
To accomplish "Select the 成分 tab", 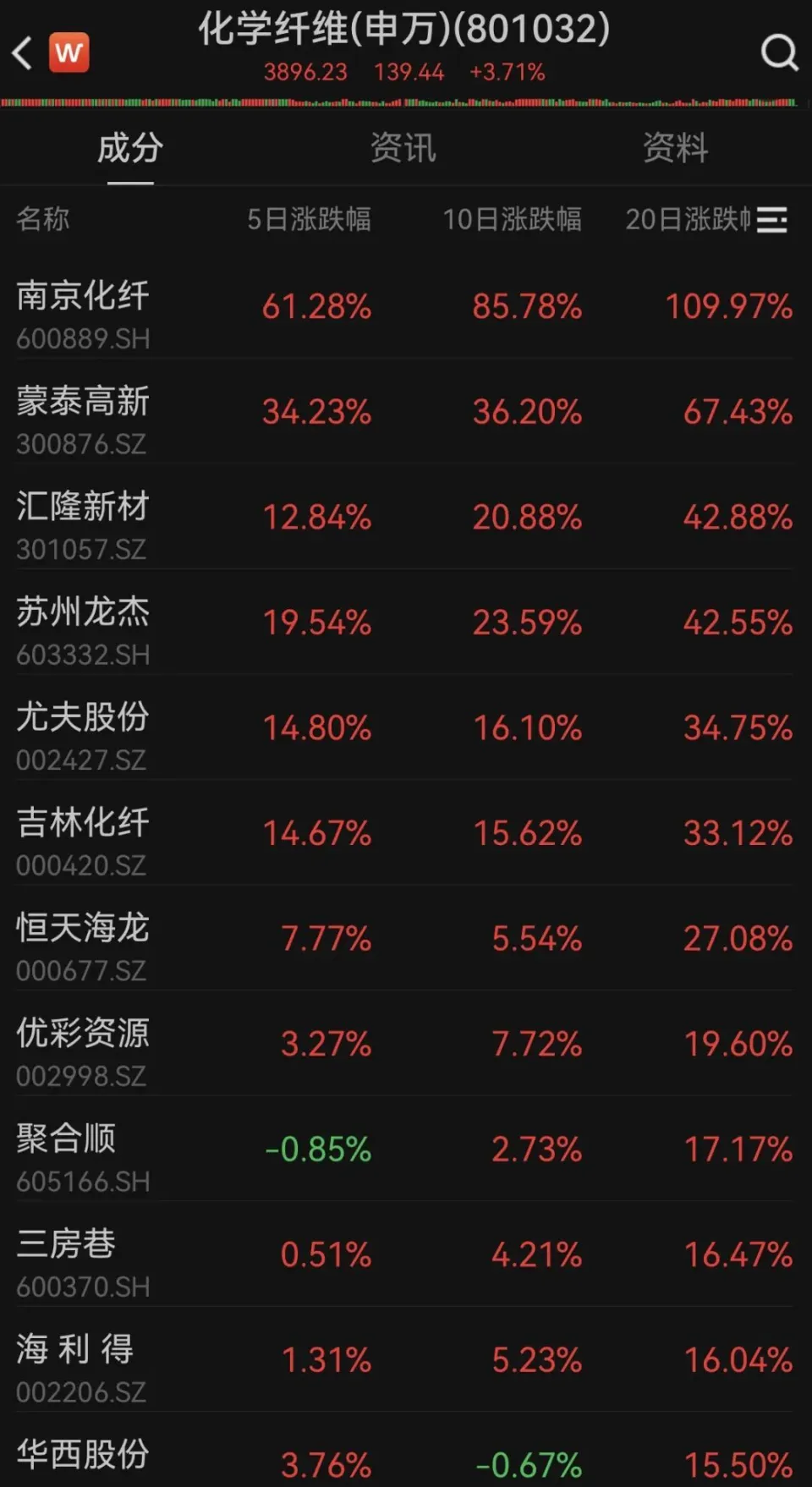I will 129,148.
